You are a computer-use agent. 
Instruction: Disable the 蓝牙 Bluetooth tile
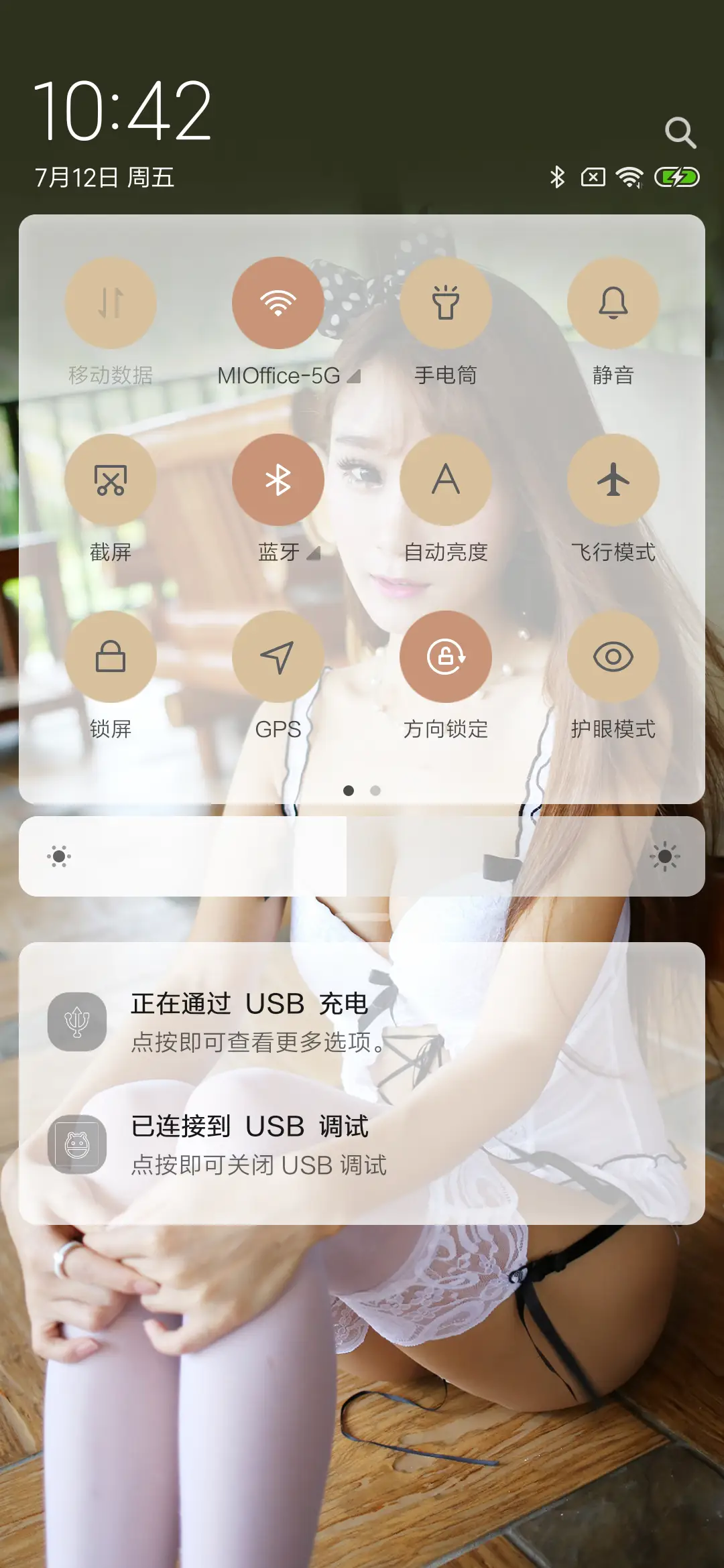pyautogui.click(x=279, y=479)
